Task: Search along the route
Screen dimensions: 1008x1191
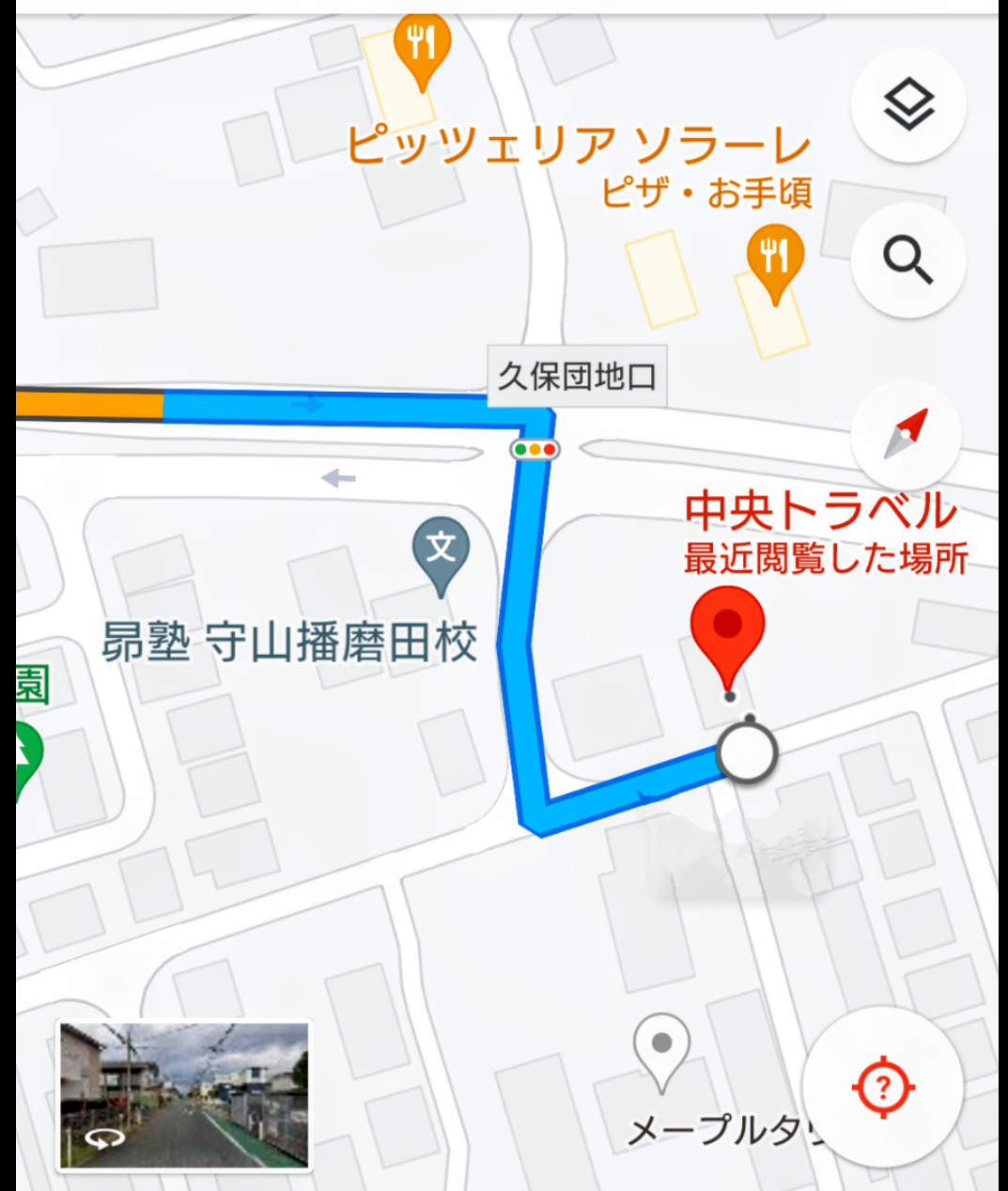Action: (908, 260)
